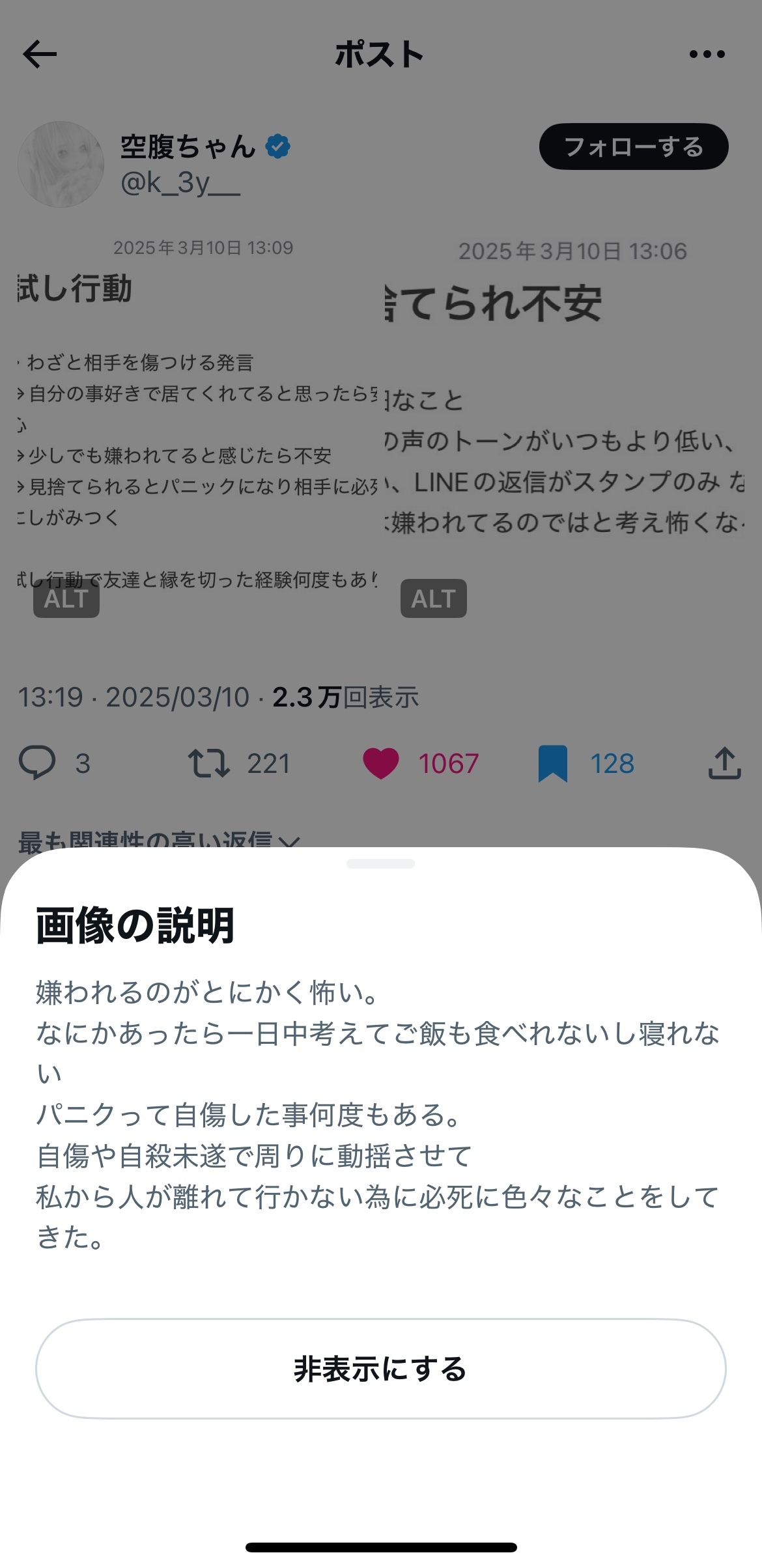Go back with the arrow icon

pyautogui.click(x=40, y=54)
